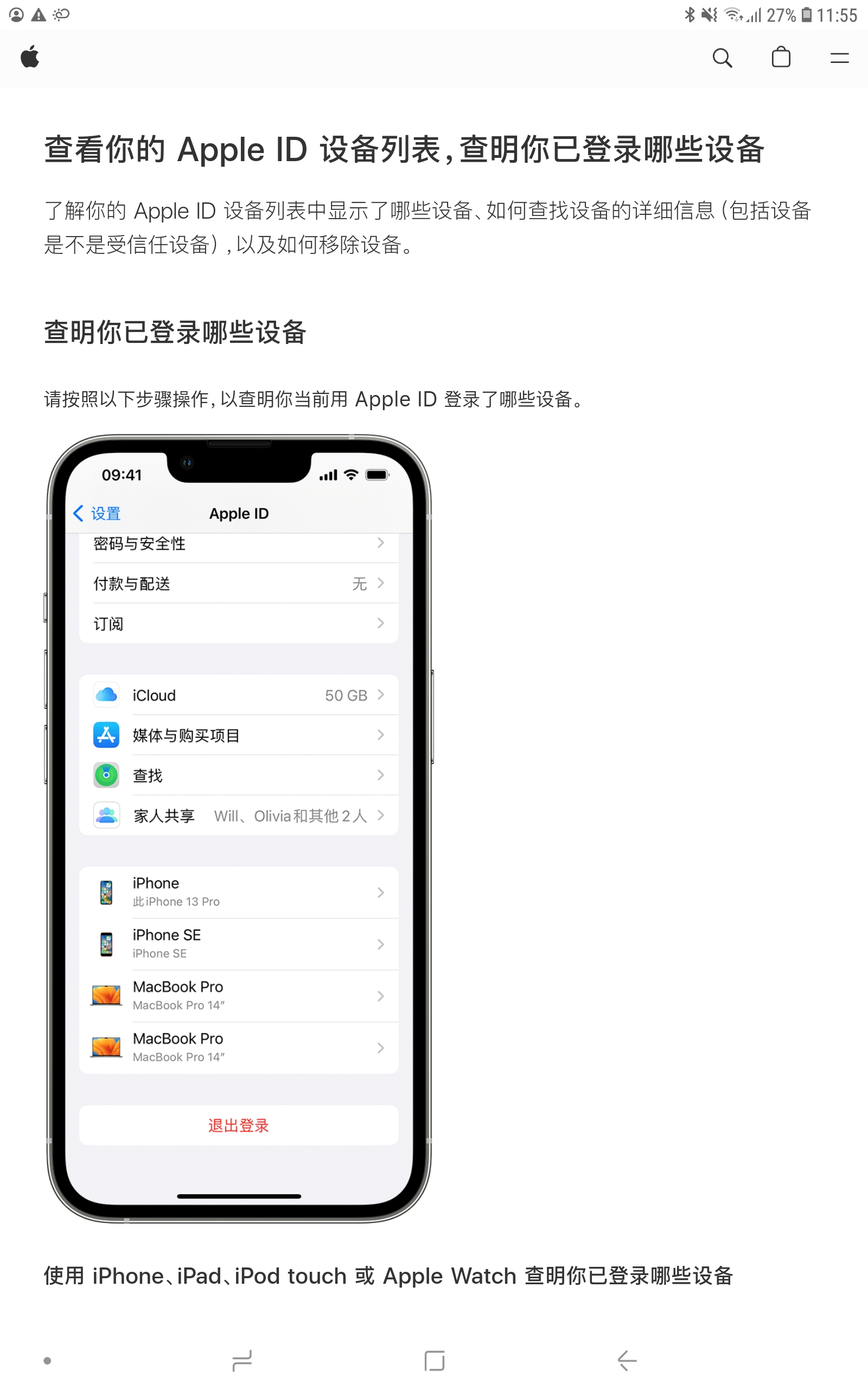Open the shopping bag
Viewport: 868px width, 1389px height.
coord(781,58)
